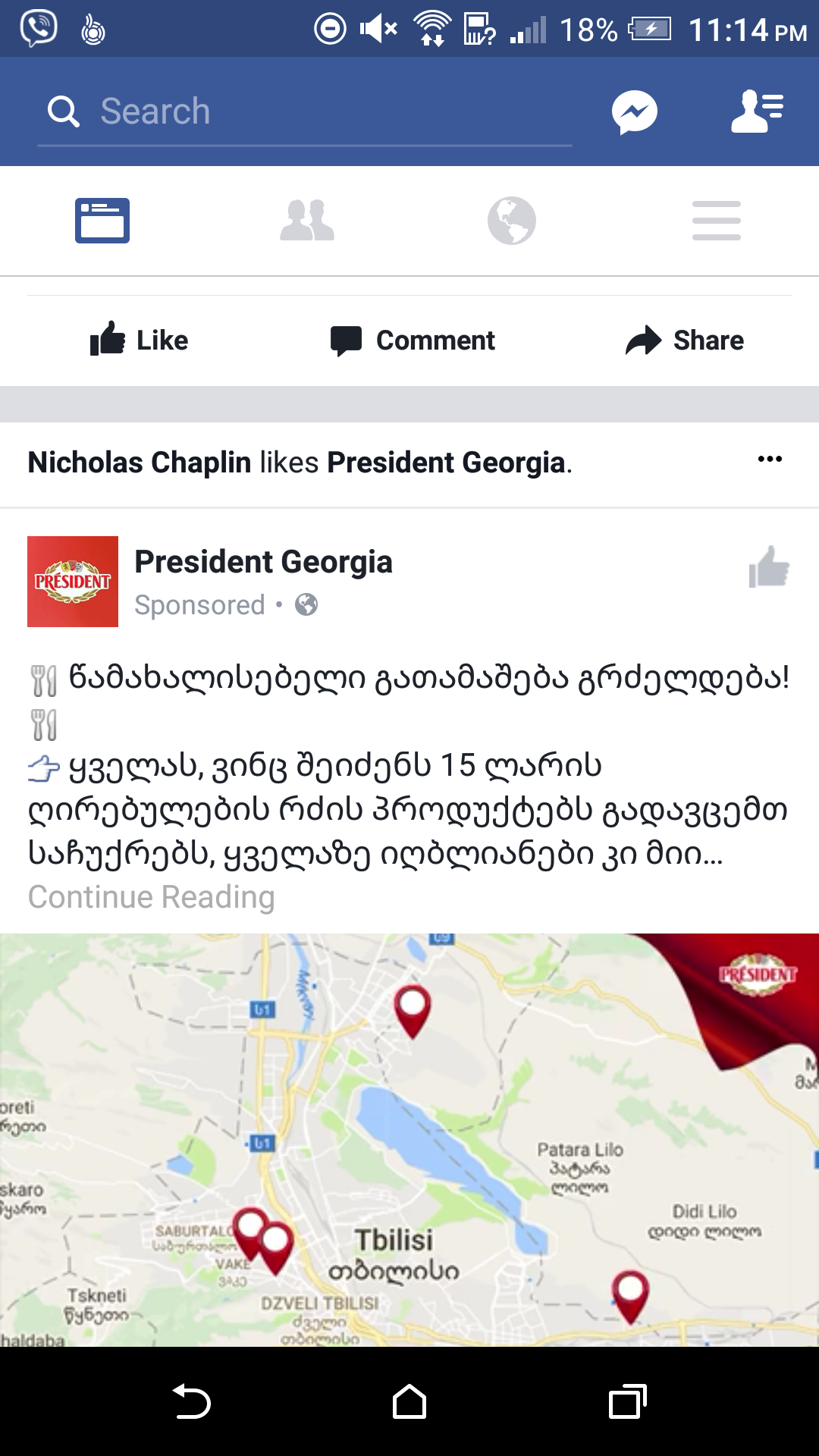This screenshot has height=1456, width=819.
Task: Like the post above
Action: 140,340
